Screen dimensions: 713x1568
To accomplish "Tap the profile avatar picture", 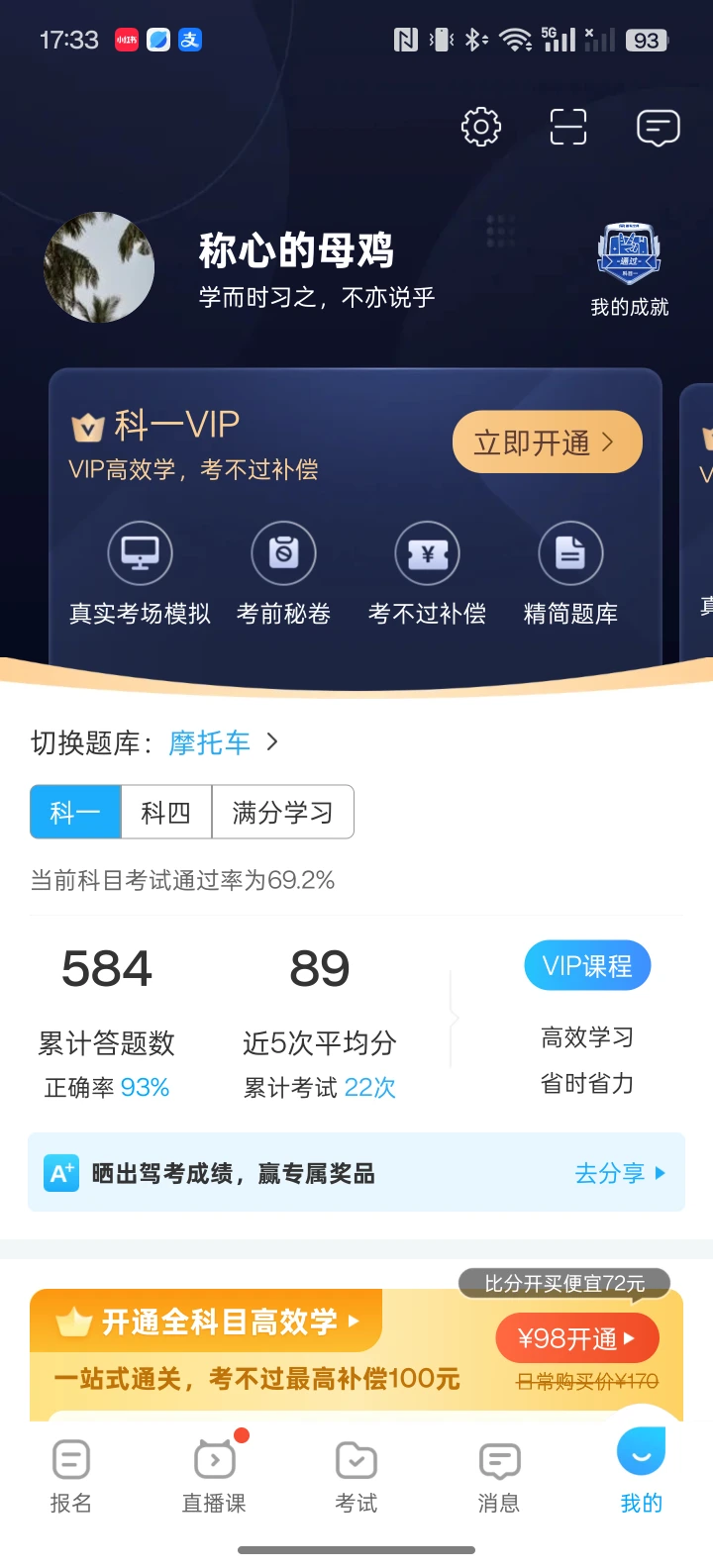I will (x=99, y=267).
